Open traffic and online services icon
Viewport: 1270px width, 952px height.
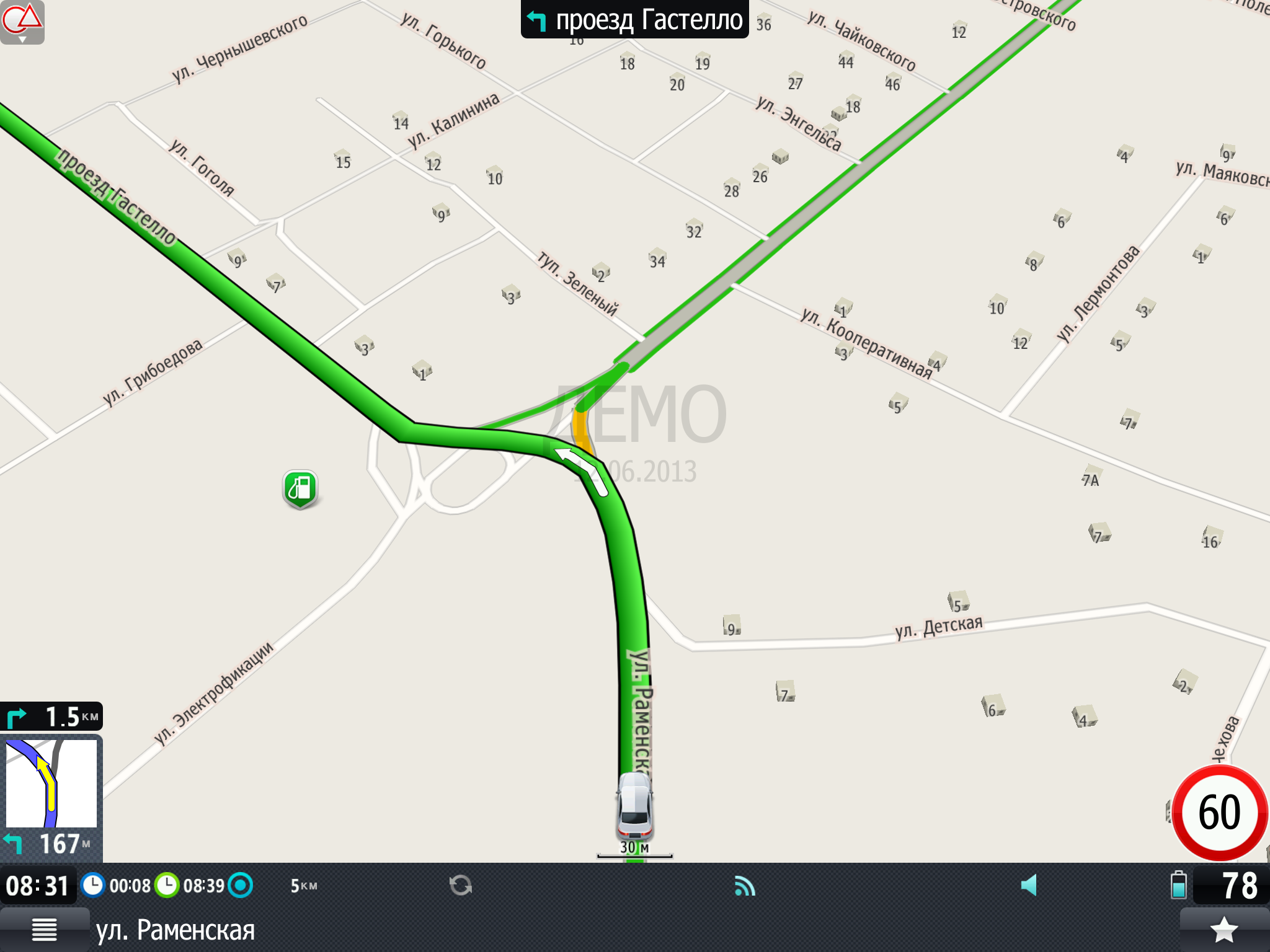click(744, 886)
